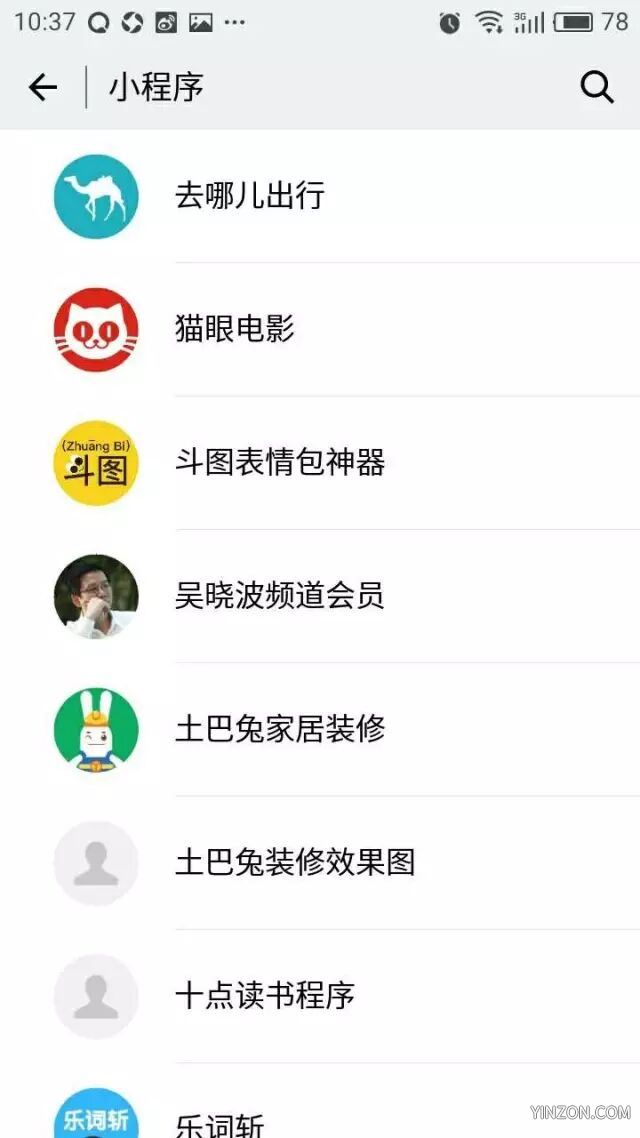Screen dimensions: 640x1138
Task: Open the 去哪儿出行 mini program
Action: point(250,196)
